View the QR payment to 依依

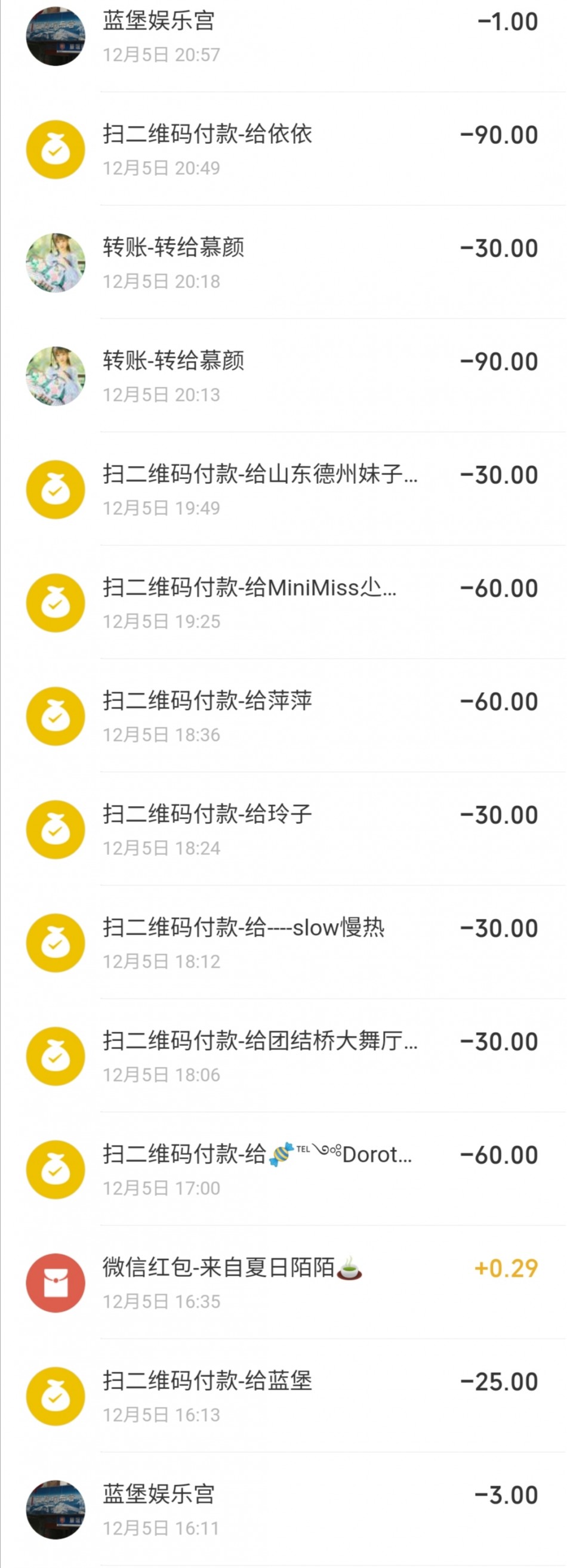283,150
